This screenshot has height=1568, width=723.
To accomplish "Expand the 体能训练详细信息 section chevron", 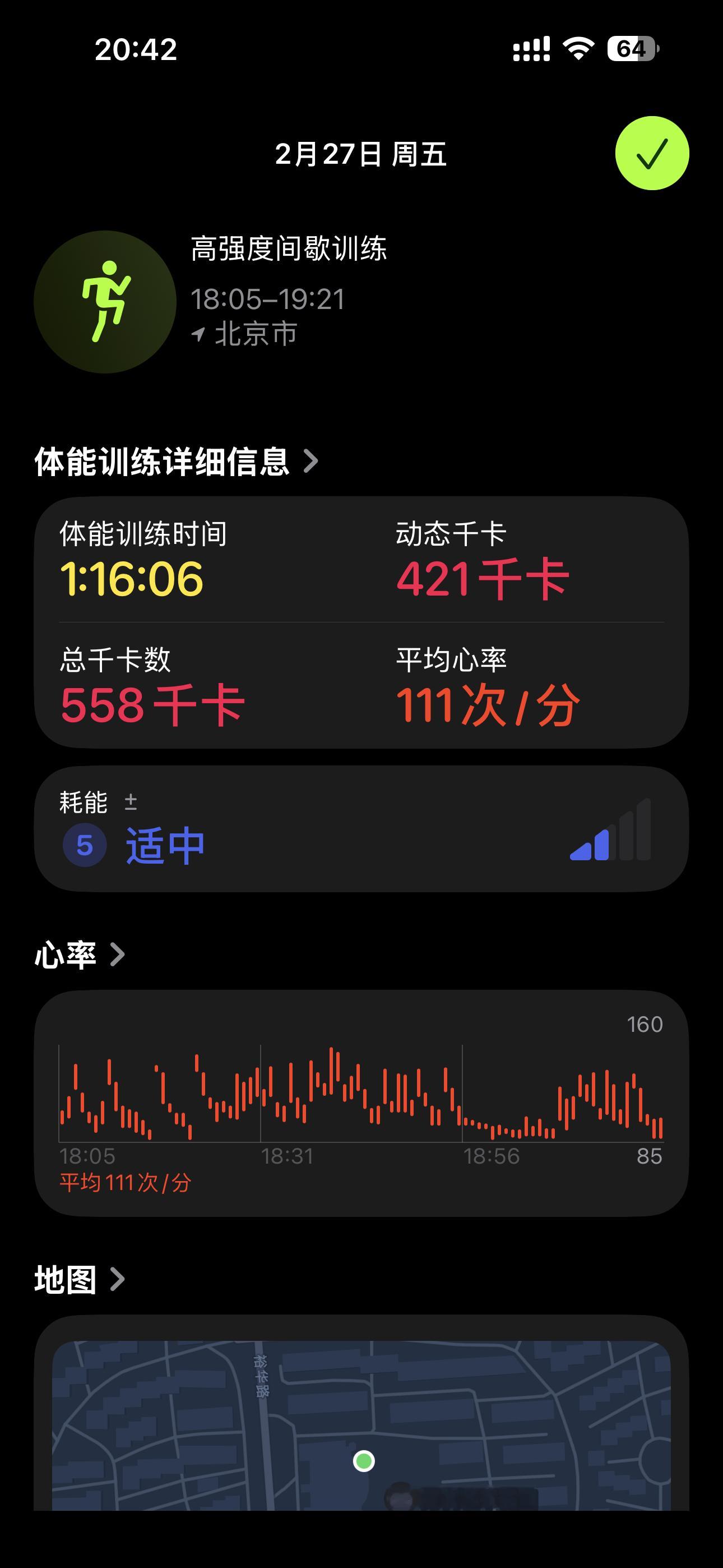I will click(x=312, y=463).
